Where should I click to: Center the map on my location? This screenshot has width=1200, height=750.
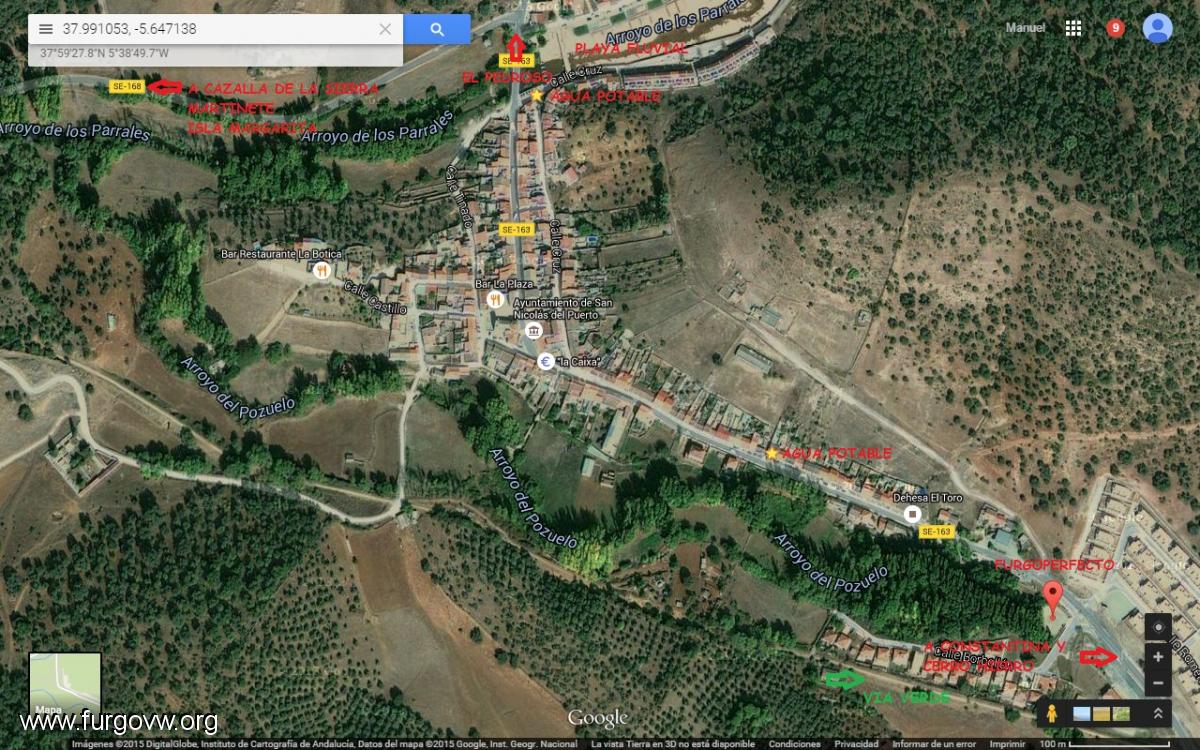coord(1158,627)
